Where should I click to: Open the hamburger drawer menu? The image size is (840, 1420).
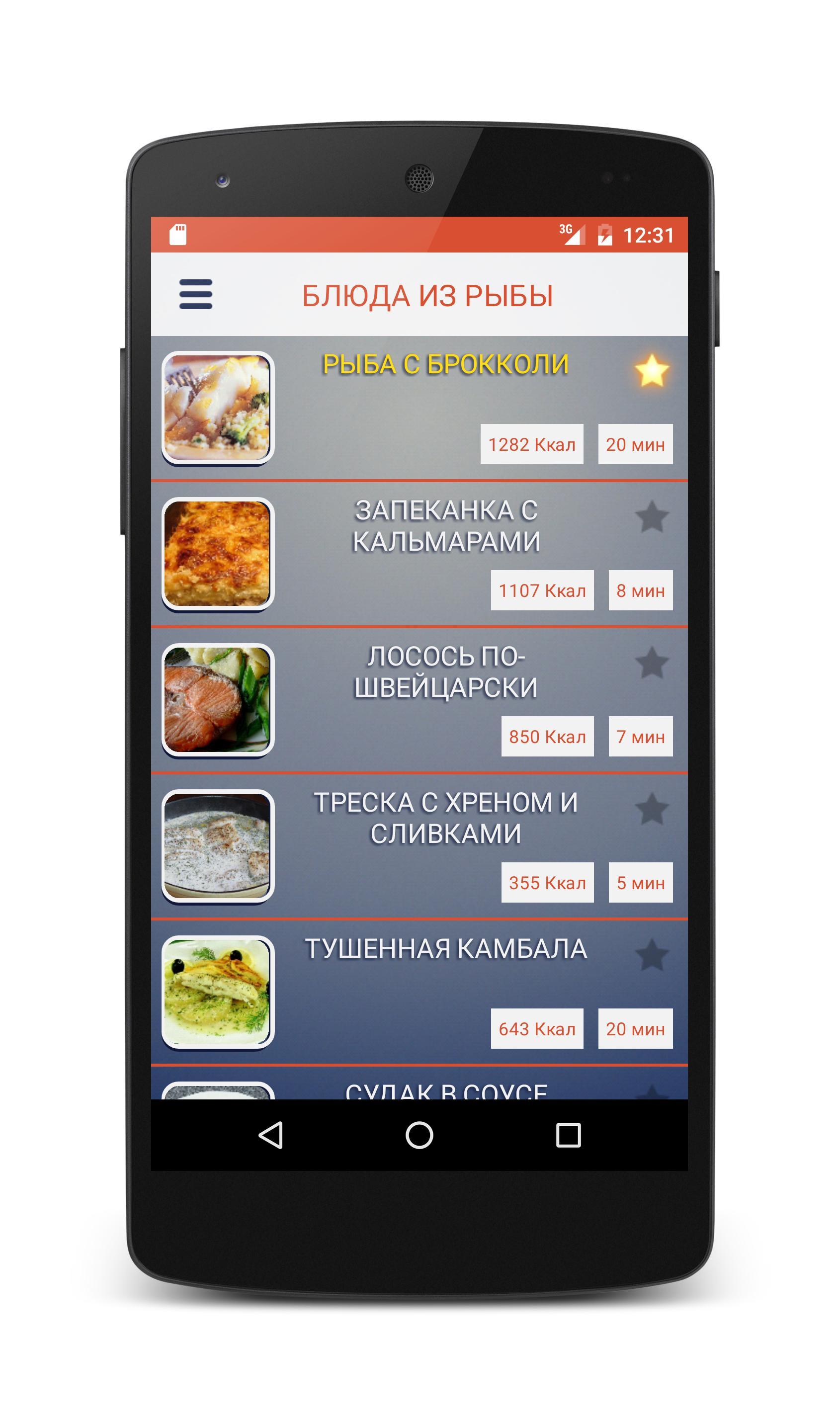(195, 294)
